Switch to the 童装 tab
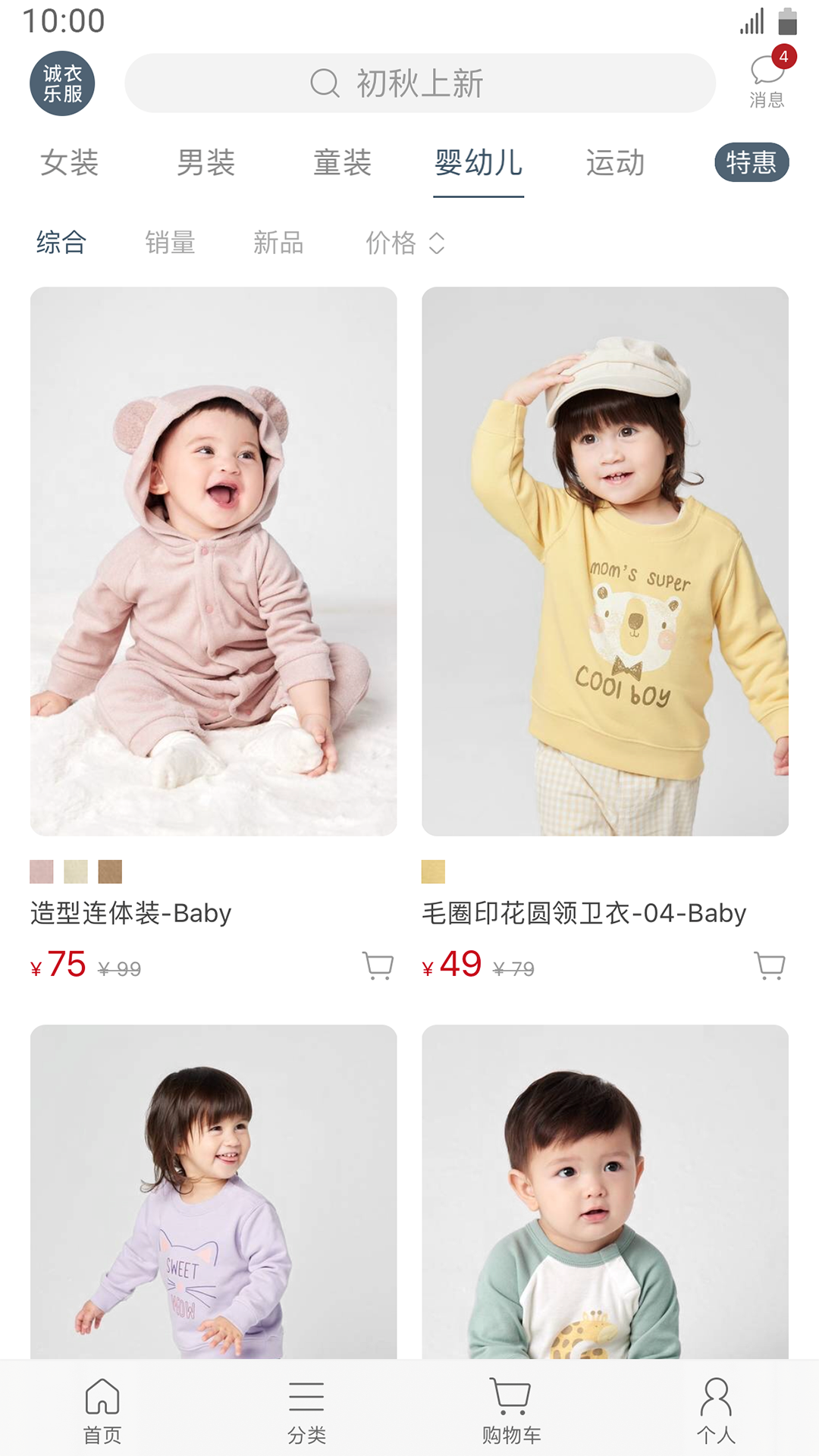This screenshot has width=819, height=1456. tap(342, 163)
